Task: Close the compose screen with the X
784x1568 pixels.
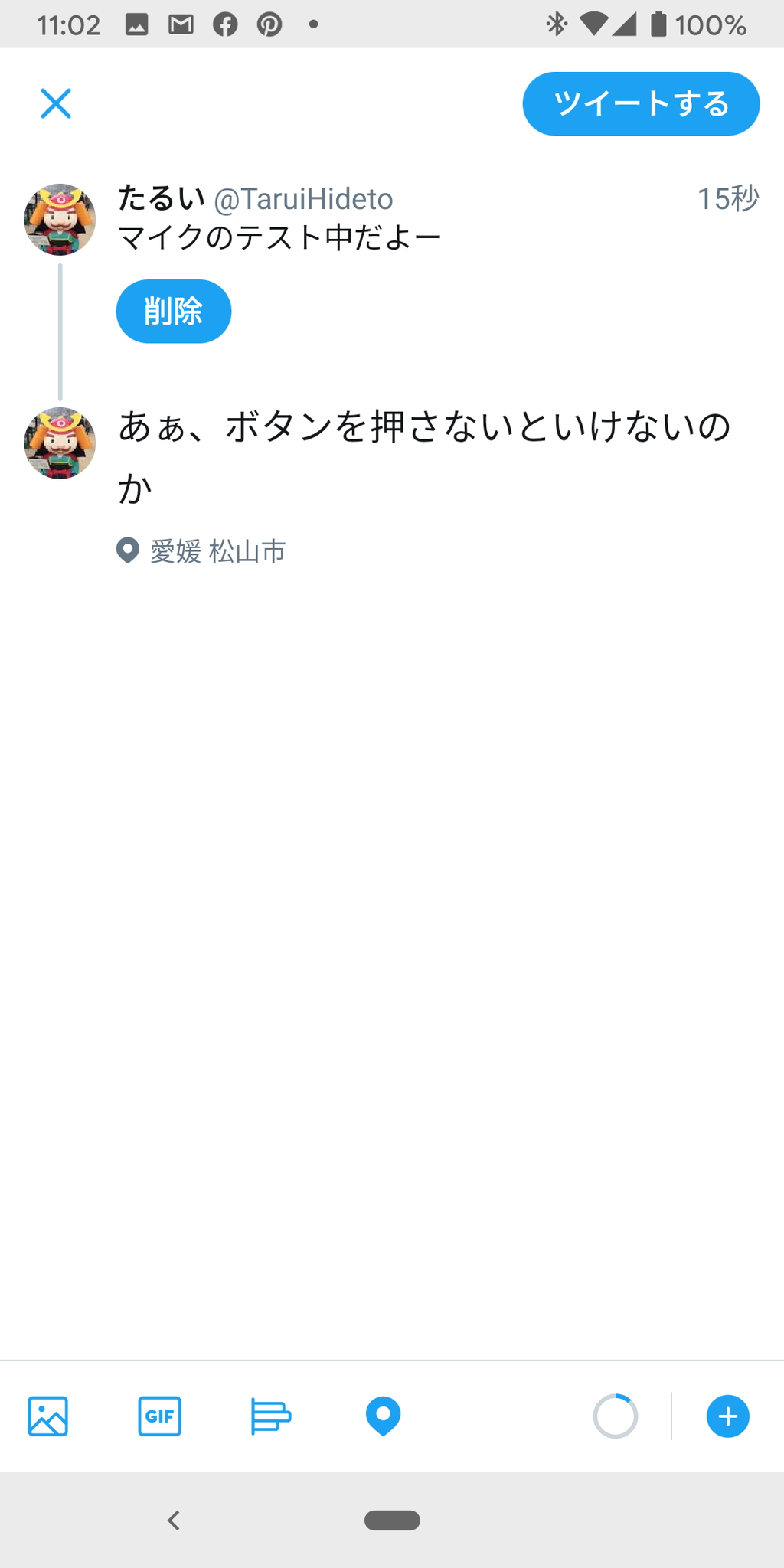Action: coord(55,103)
